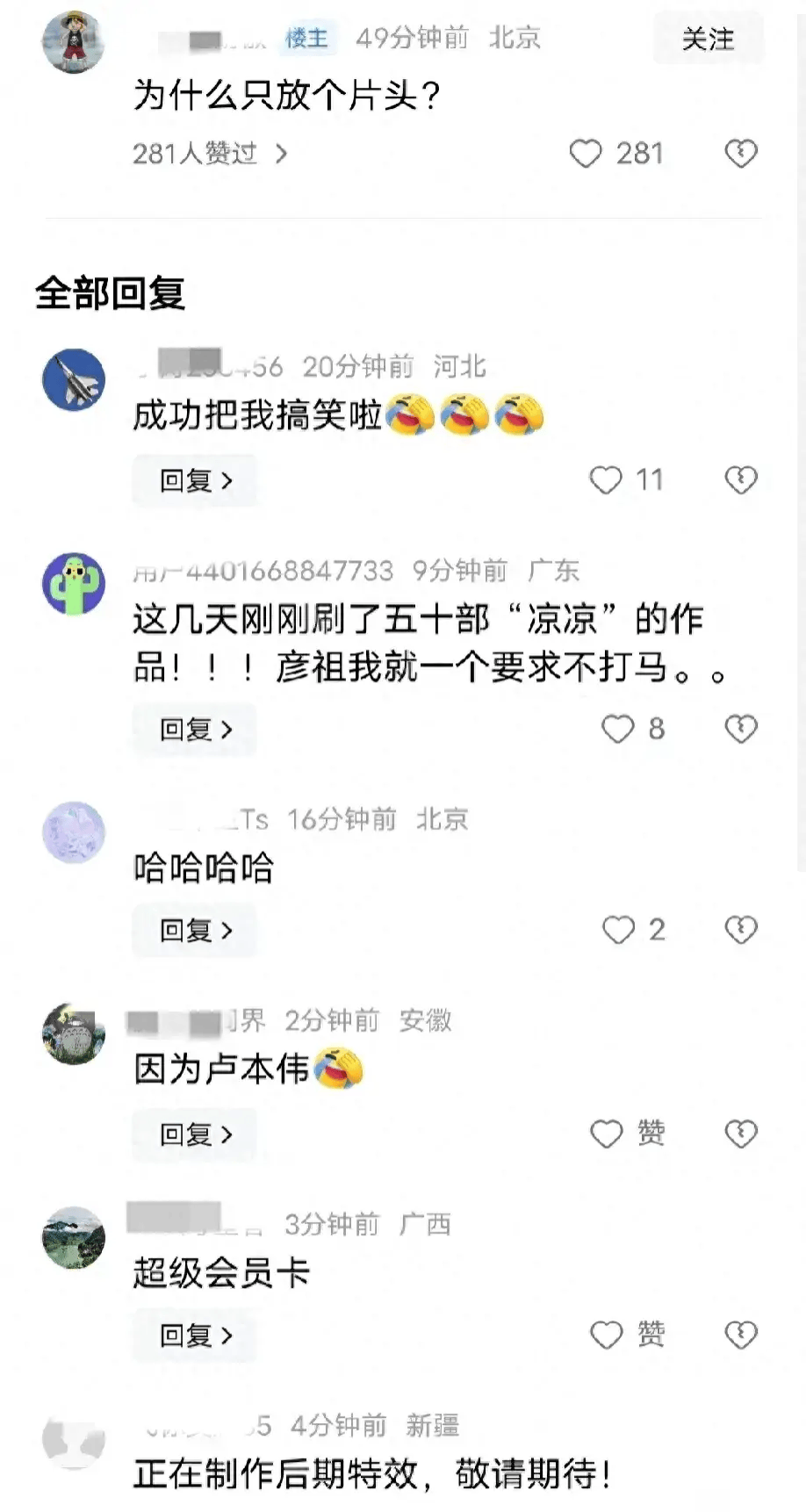Image resolution: width=806 pixels, height=1512 pixels.
Task: Open the 281人赞过 likers list
Action: (209, 154)
